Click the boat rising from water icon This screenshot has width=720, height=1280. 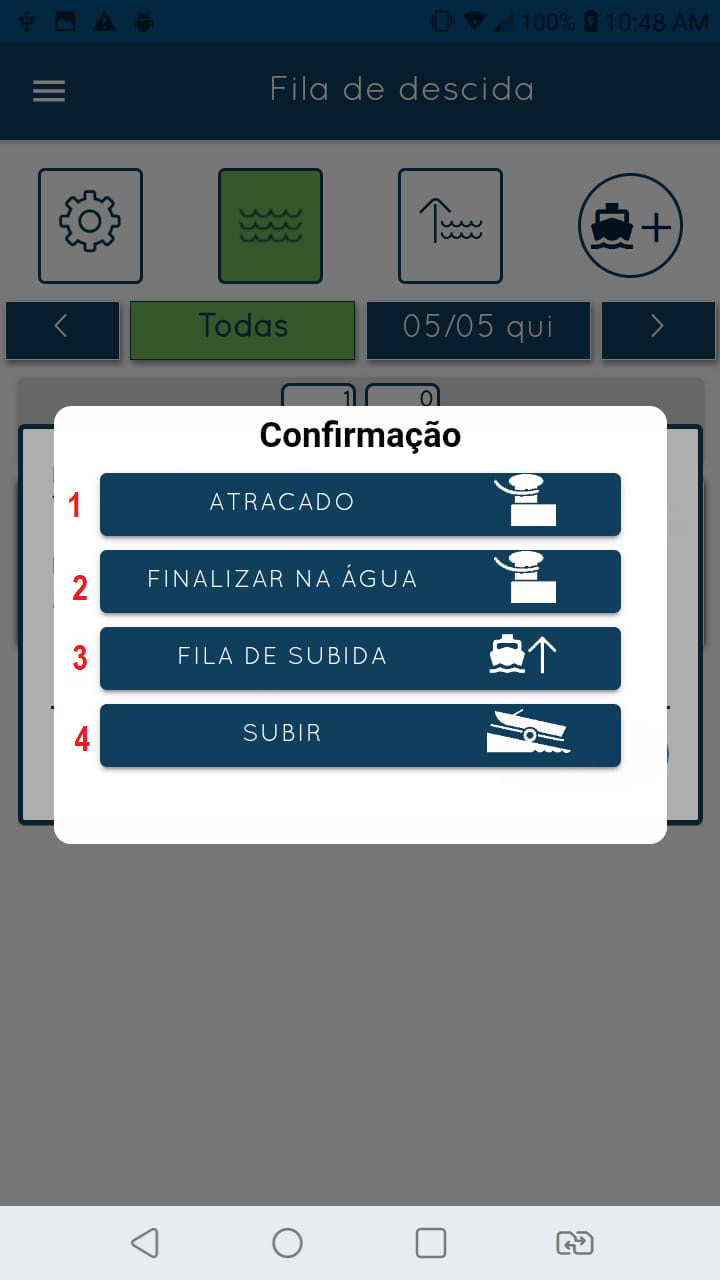coord(450,225)
